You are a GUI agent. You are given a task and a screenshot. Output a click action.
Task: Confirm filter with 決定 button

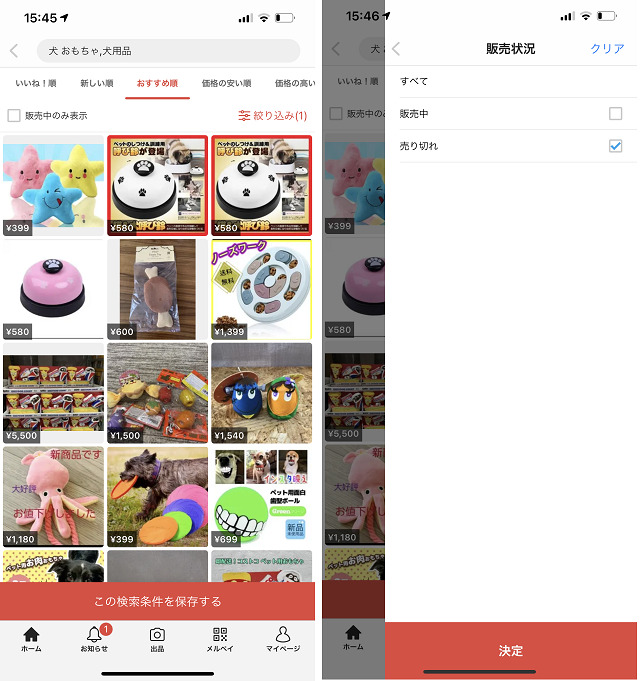click(511, 650)
